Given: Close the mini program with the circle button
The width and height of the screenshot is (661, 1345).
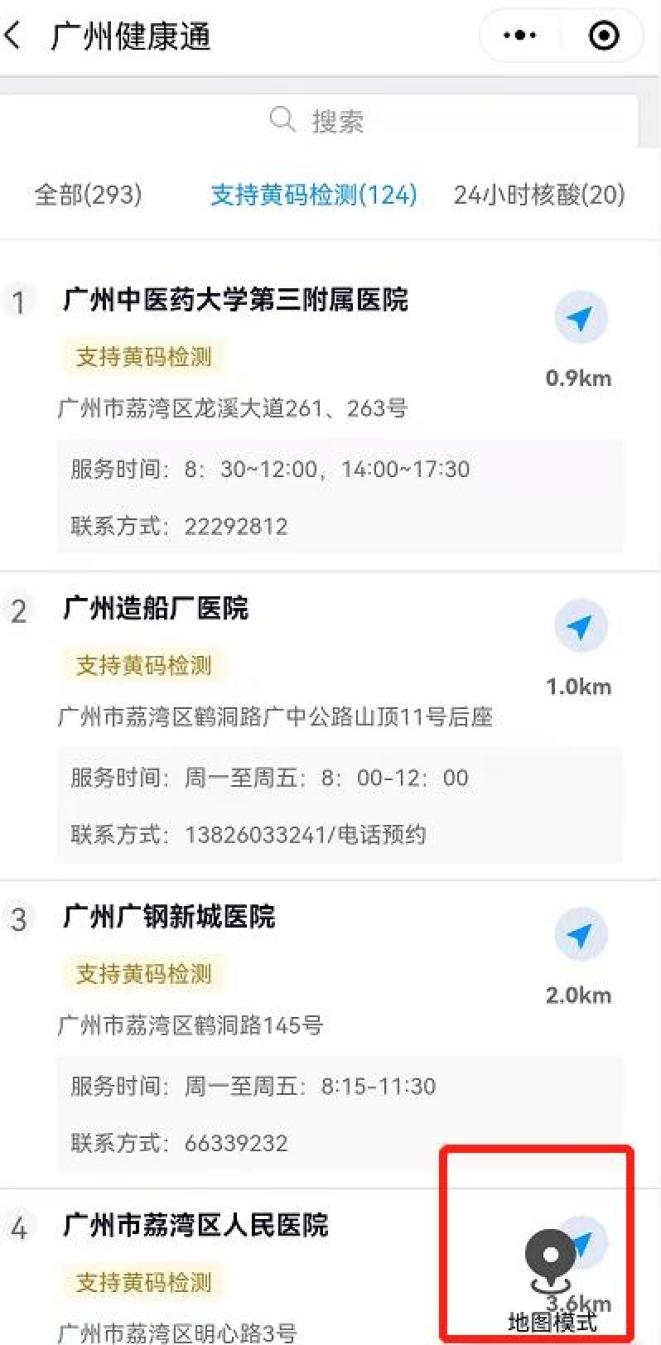Looking at the screenshot, I should (603, 36).
